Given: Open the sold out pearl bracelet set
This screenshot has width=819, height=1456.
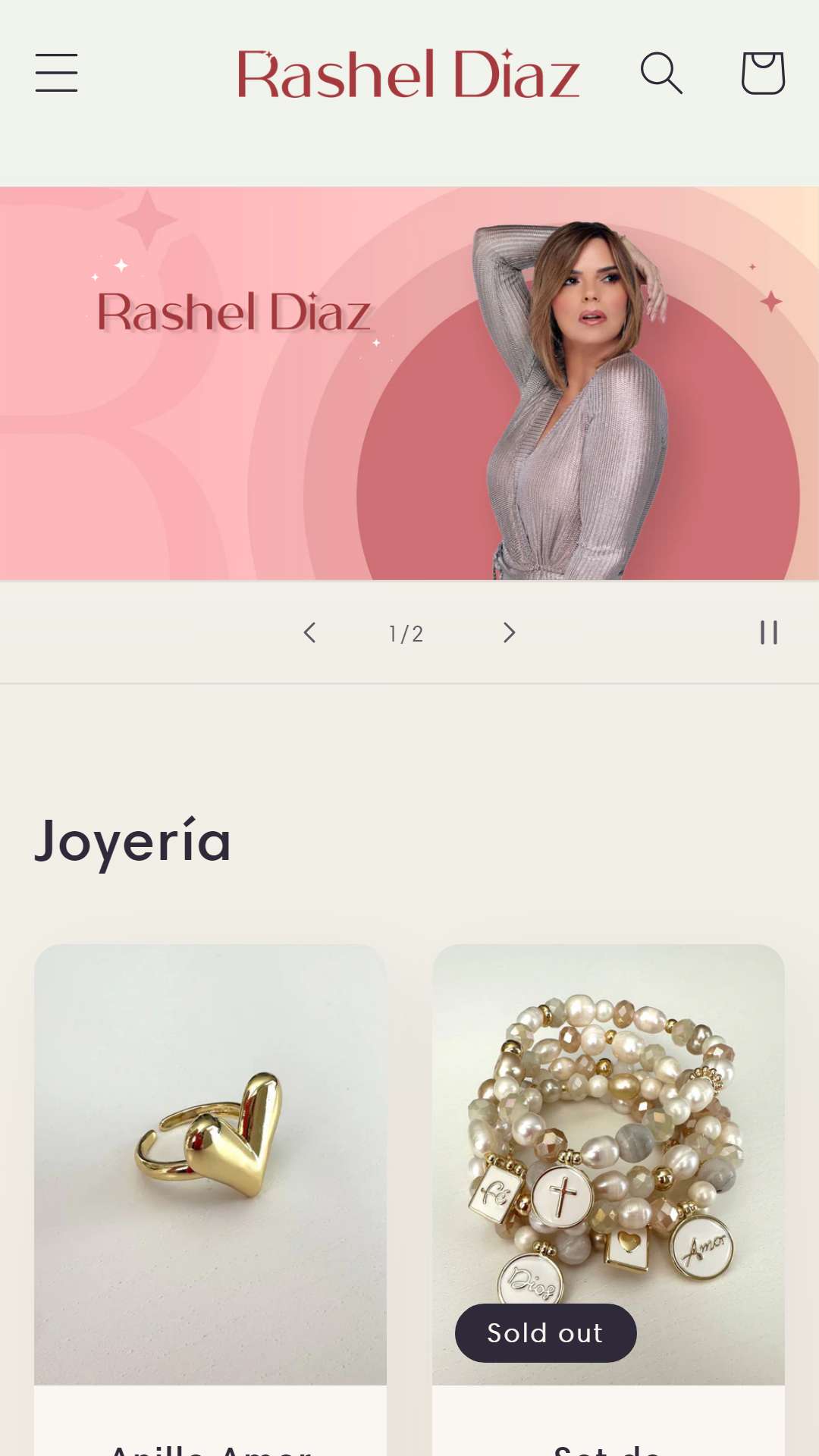Looking at the screenshot, I should click(x=608, y=1164).
